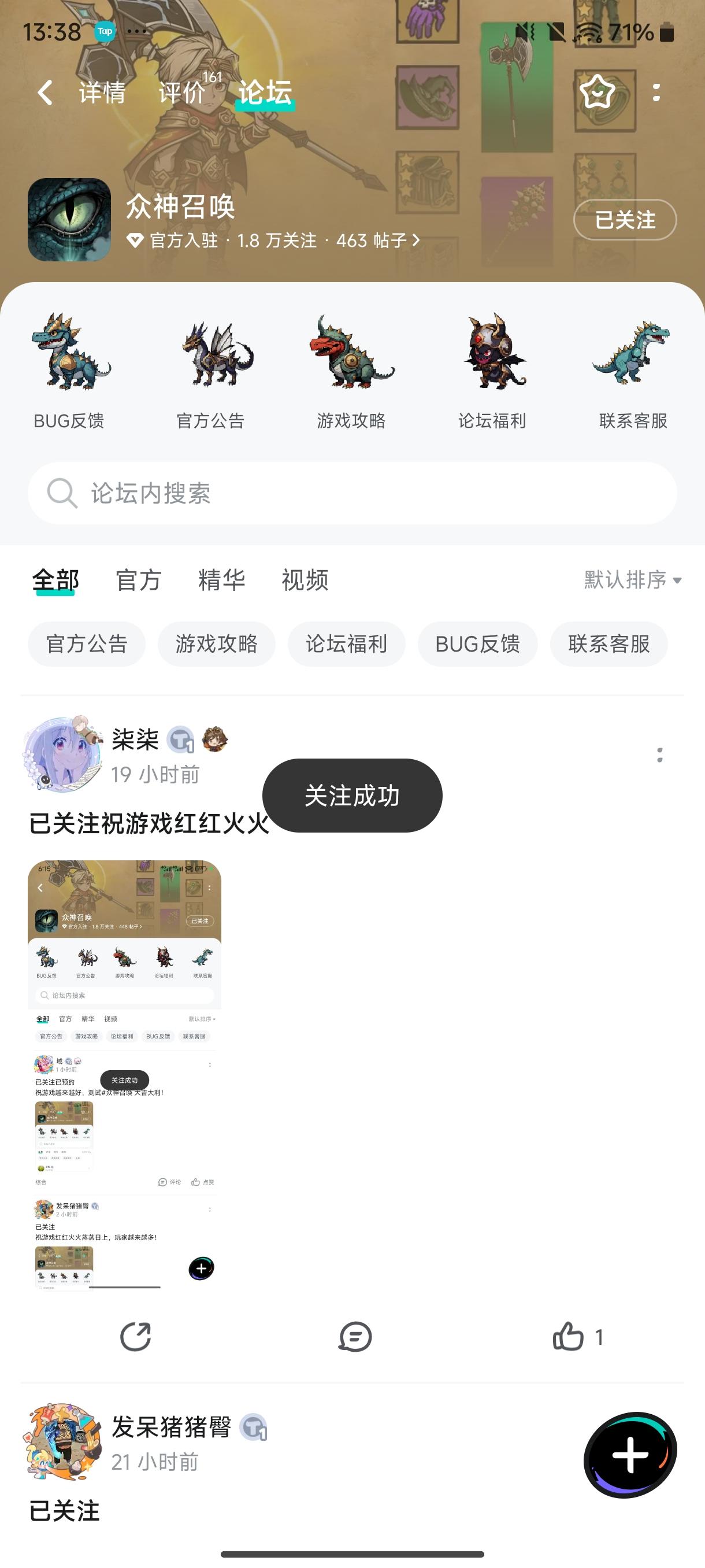Create a new post with plus button
705x1568 pixels.
click(630, 1455)
